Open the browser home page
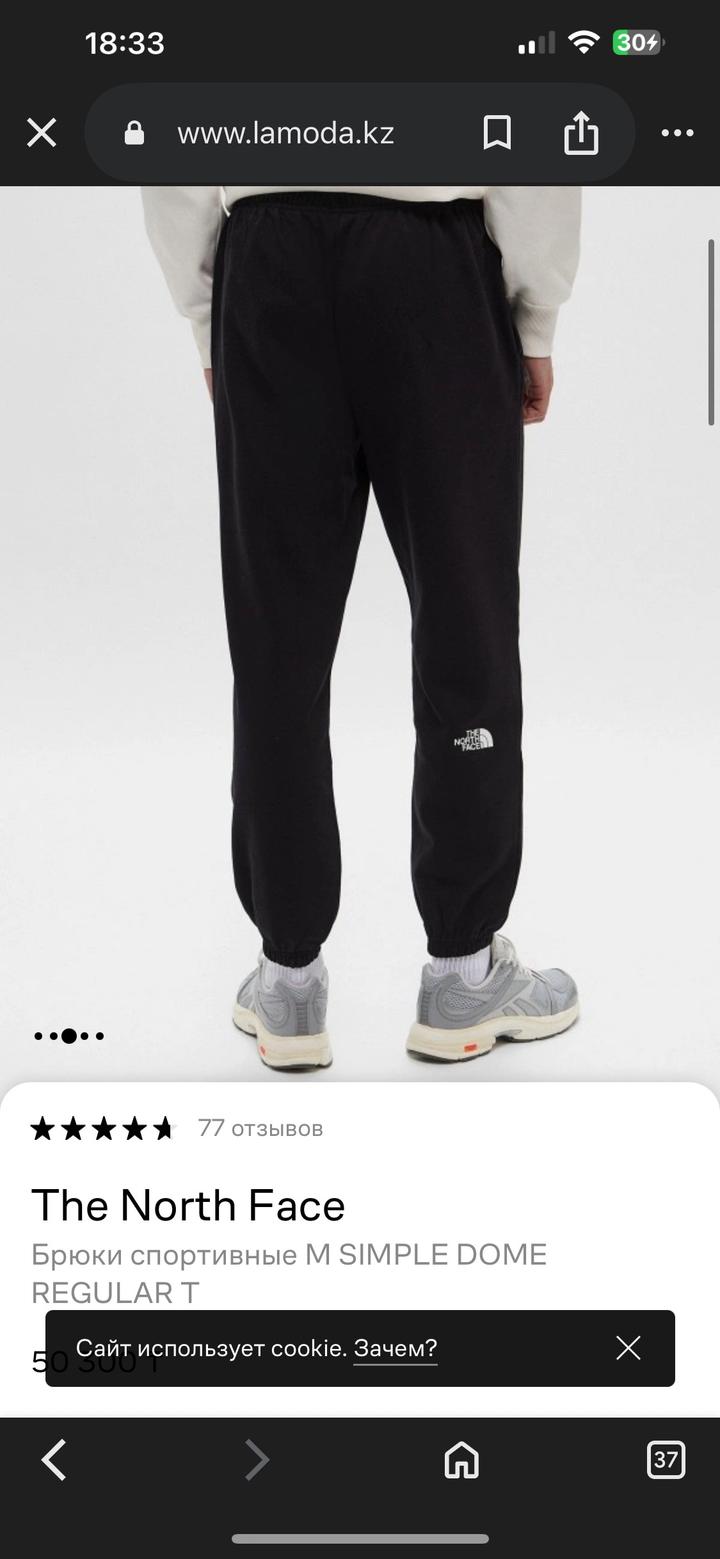 [461, 1461]
